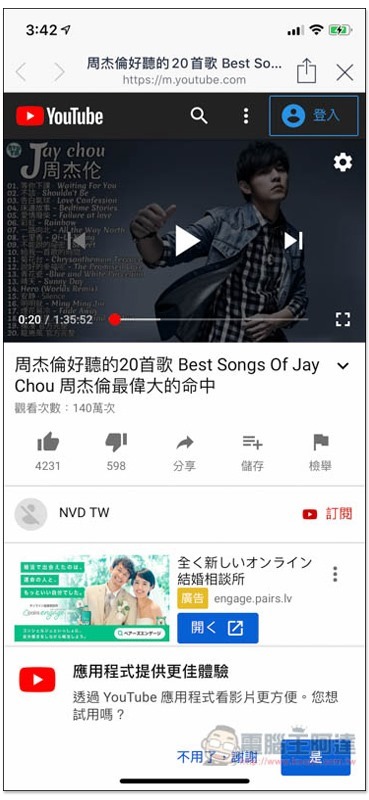Seek along the video progress bar

(208, 319)
